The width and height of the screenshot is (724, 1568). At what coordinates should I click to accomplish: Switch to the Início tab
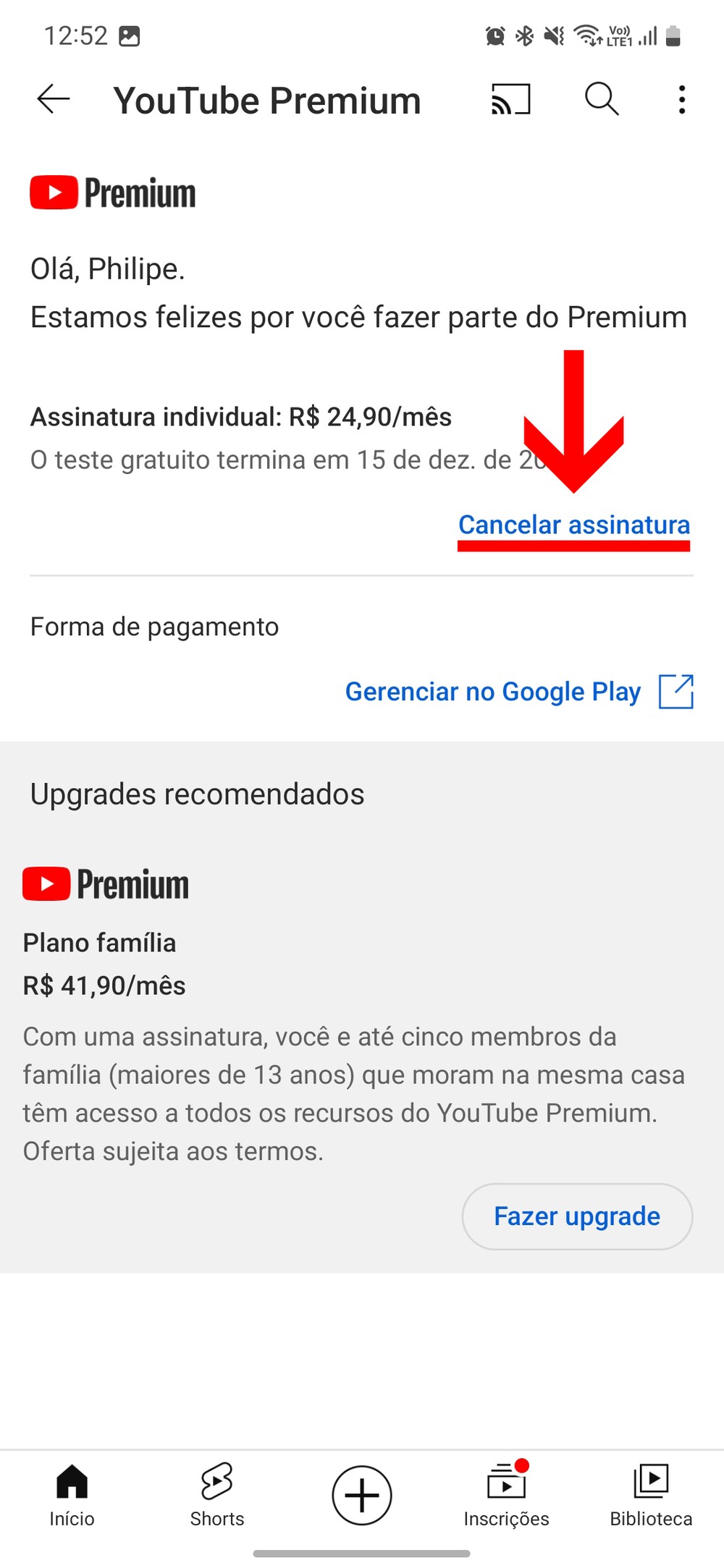point(72,1495)
